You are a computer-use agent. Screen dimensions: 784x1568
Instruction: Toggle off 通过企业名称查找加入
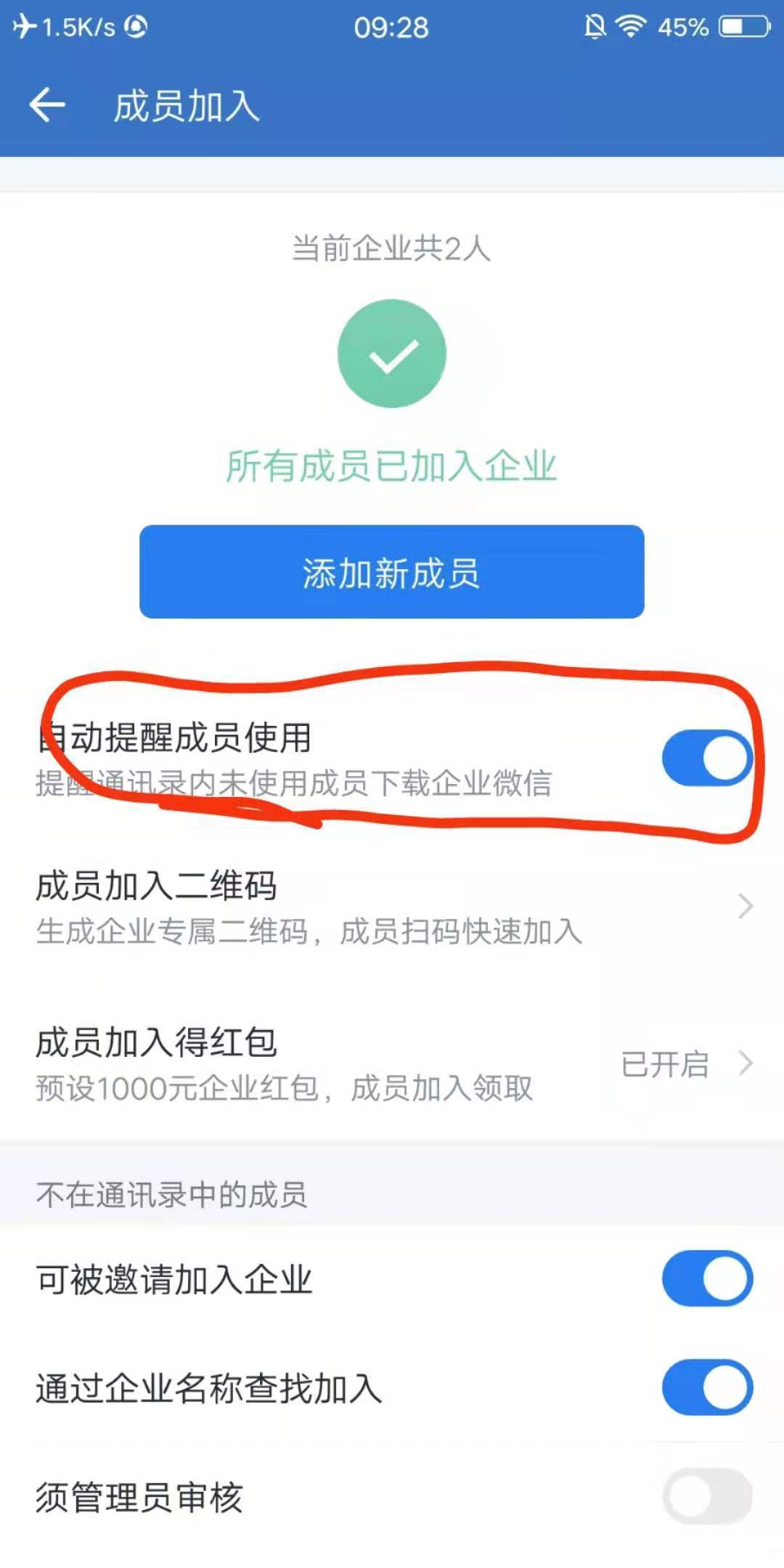pos(706,1387)
